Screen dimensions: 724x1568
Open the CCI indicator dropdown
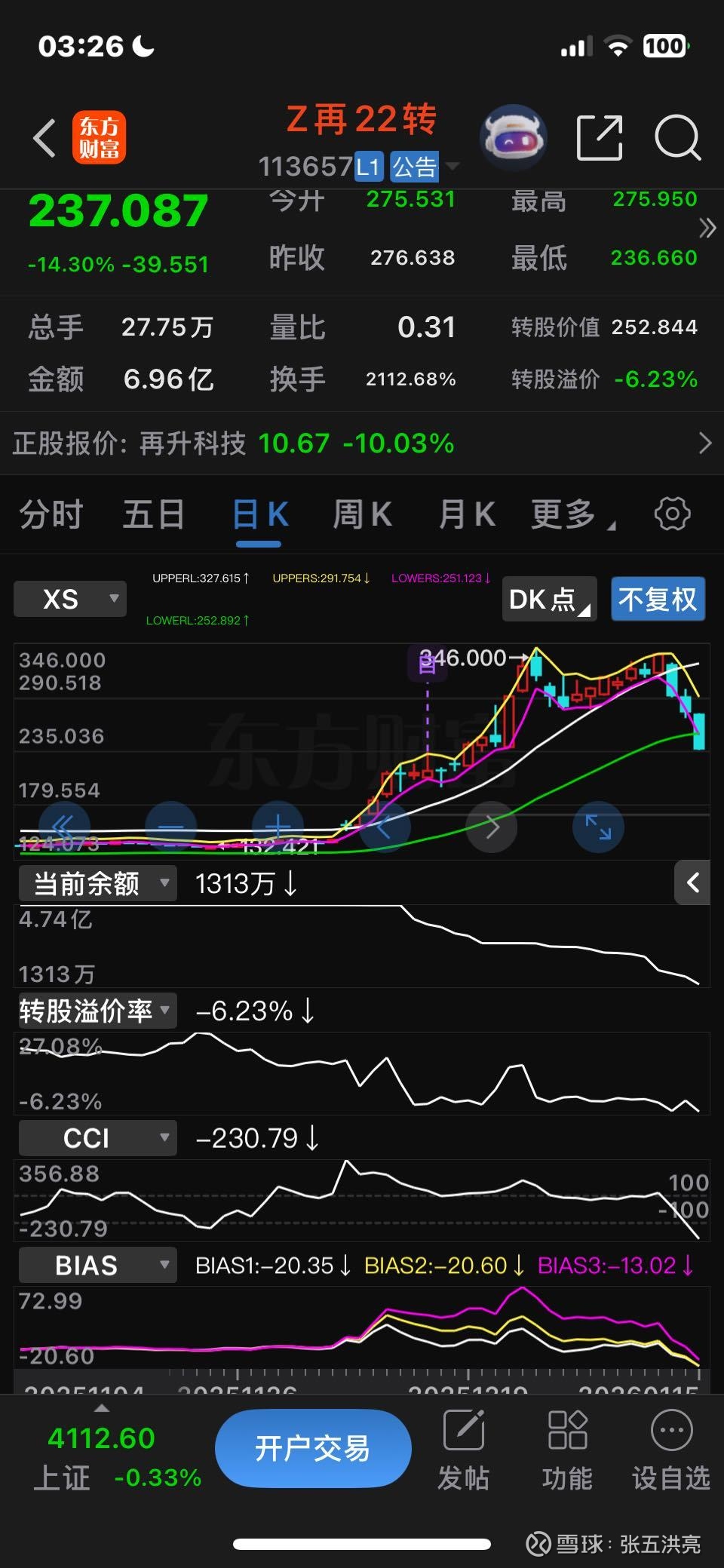[97, 1137]
